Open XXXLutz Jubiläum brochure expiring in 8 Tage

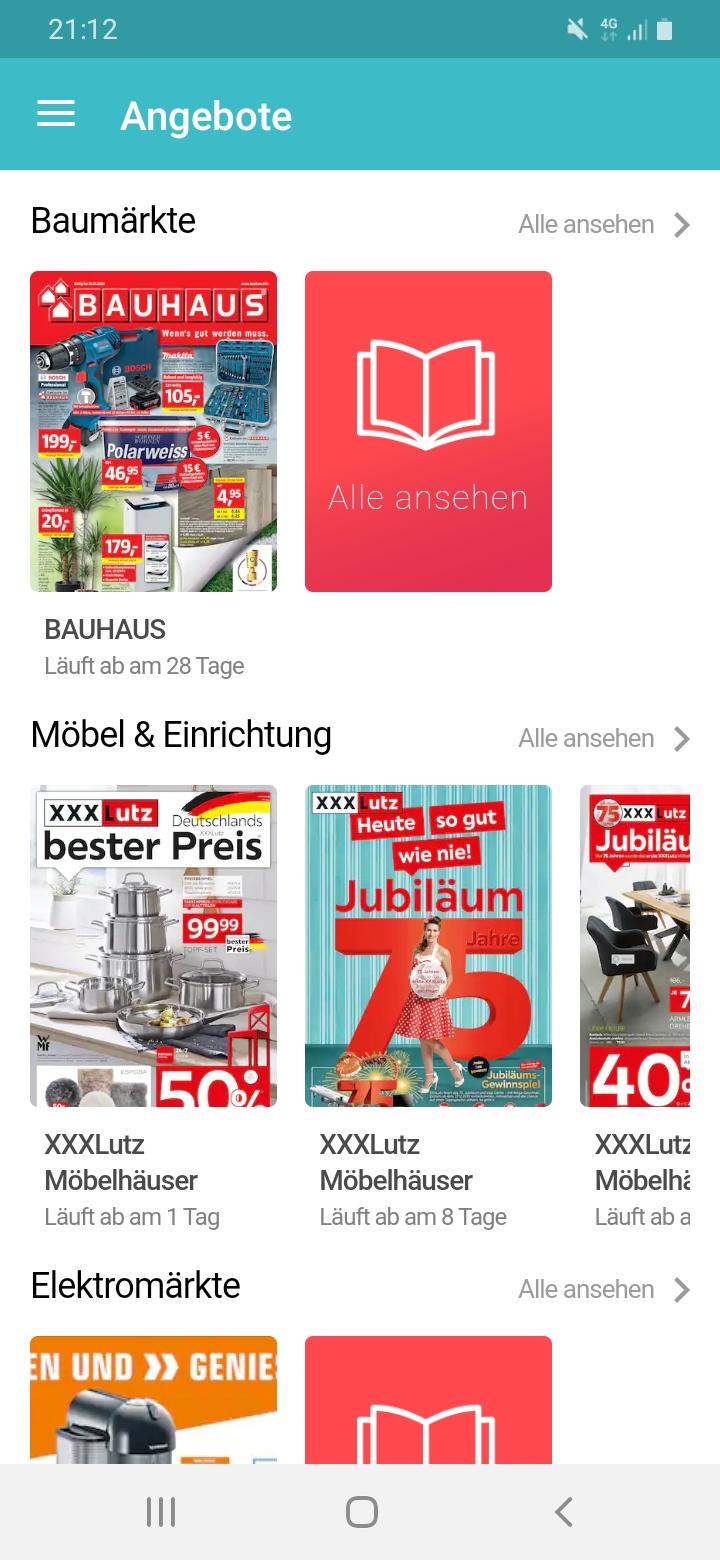[x=428, y=945]
